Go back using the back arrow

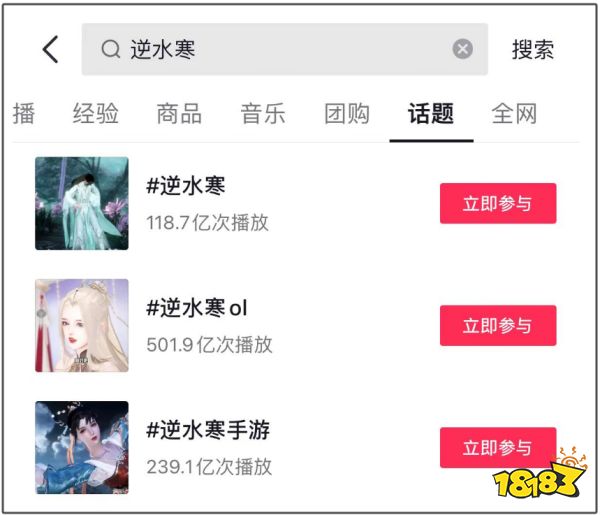click(x=50, y=49)
